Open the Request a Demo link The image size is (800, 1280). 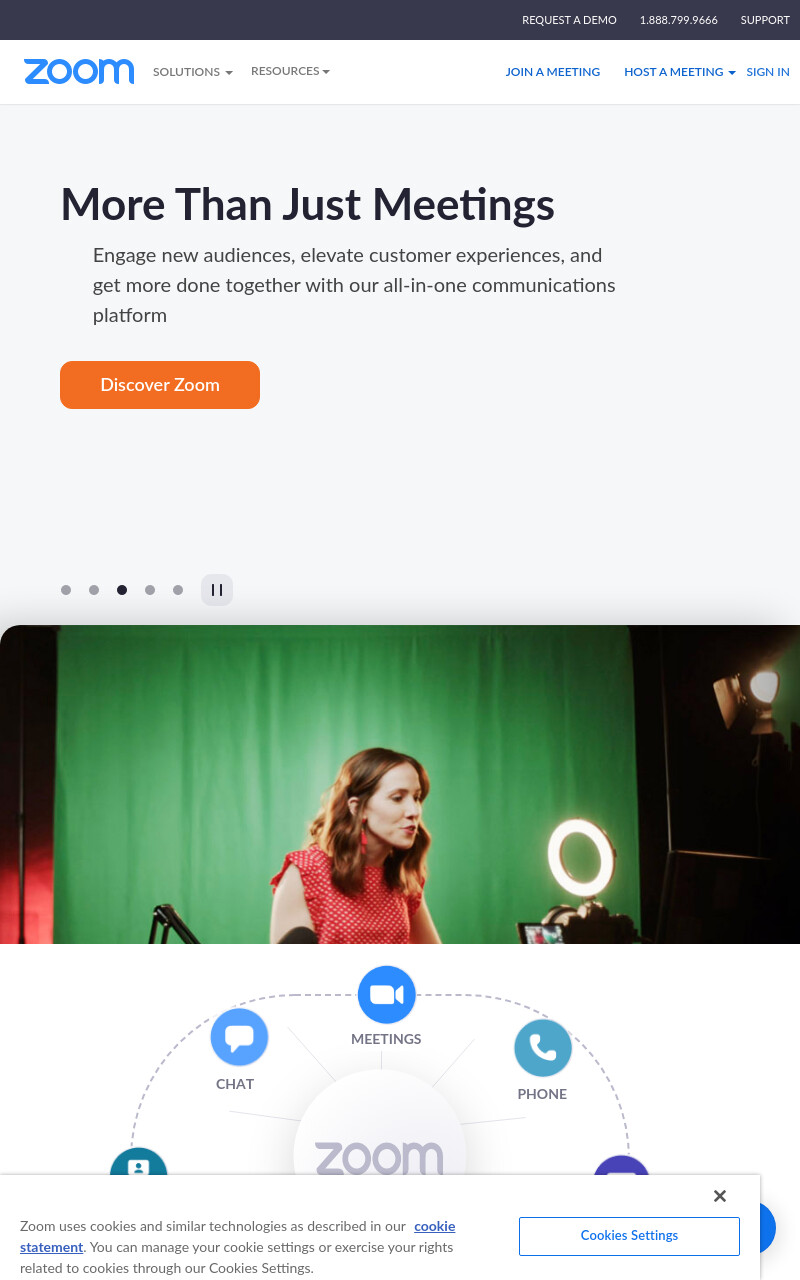pos(569,20)
